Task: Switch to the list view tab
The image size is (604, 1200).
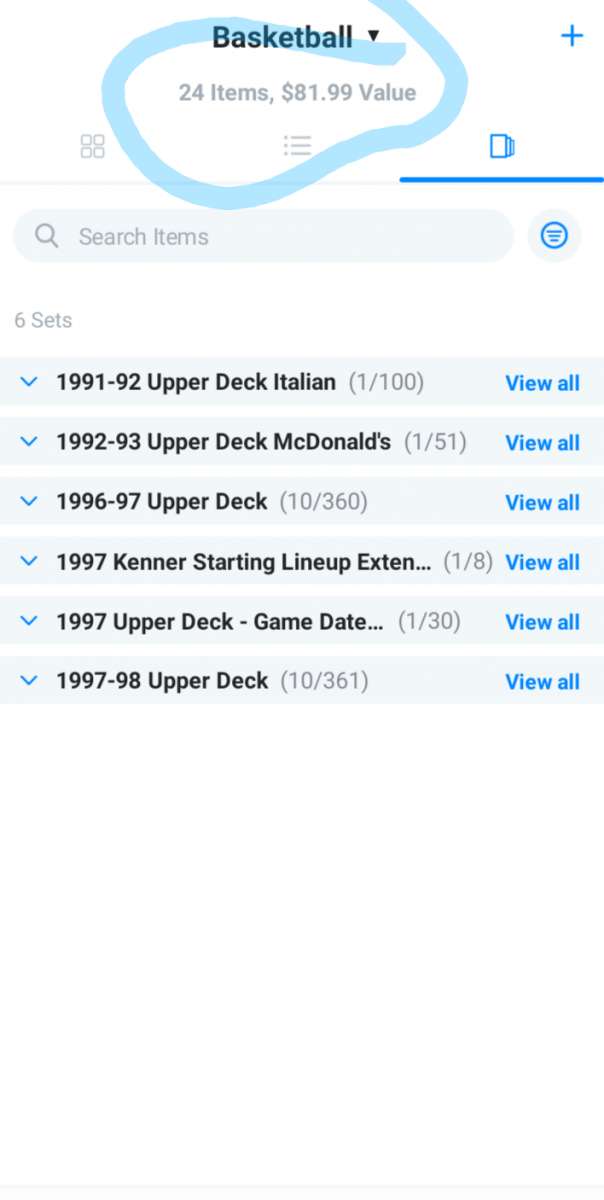Action: (297, 147)
